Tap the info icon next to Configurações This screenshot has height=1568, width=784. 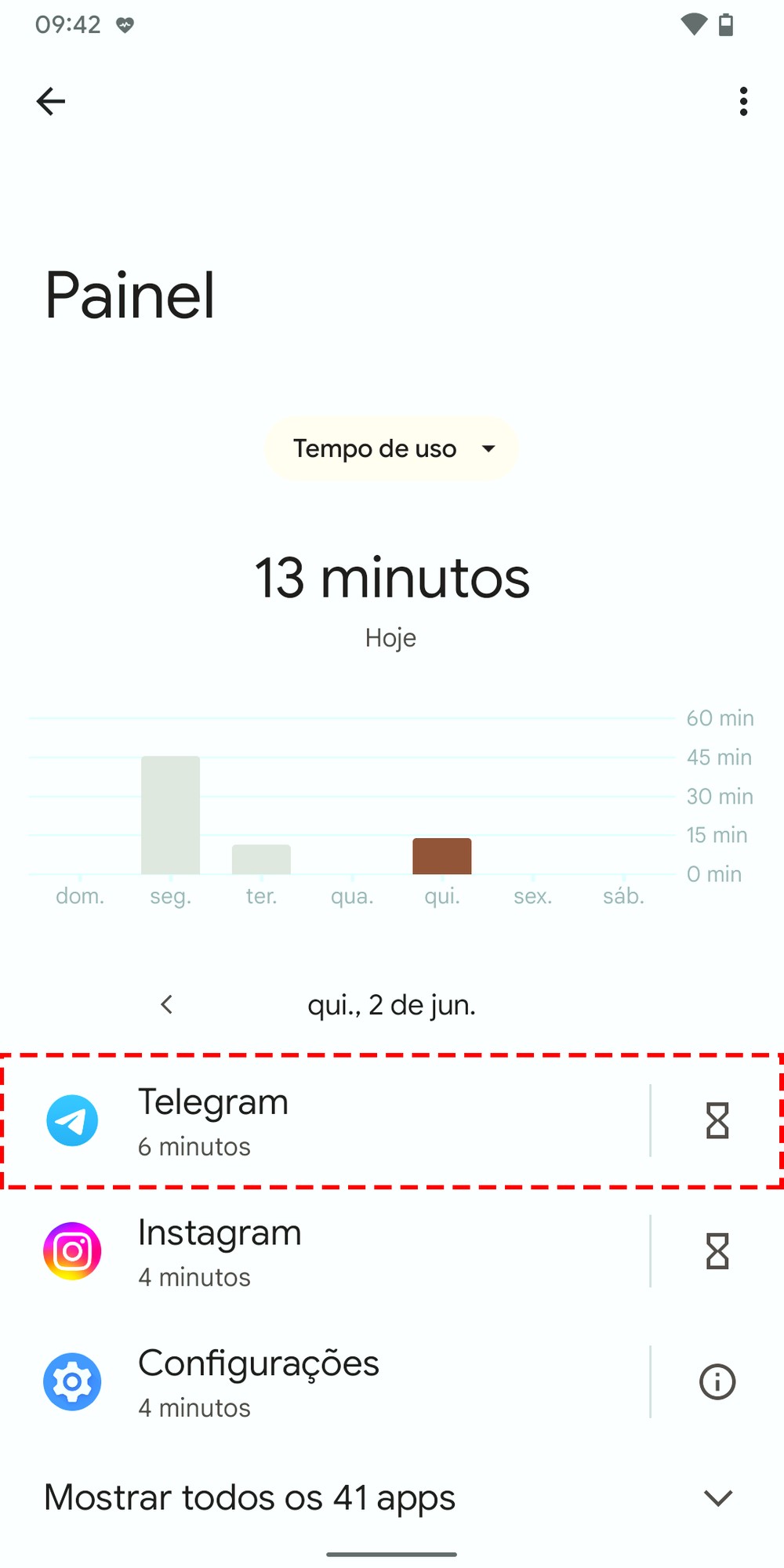pyautogui.click(x=717, y=1382)
